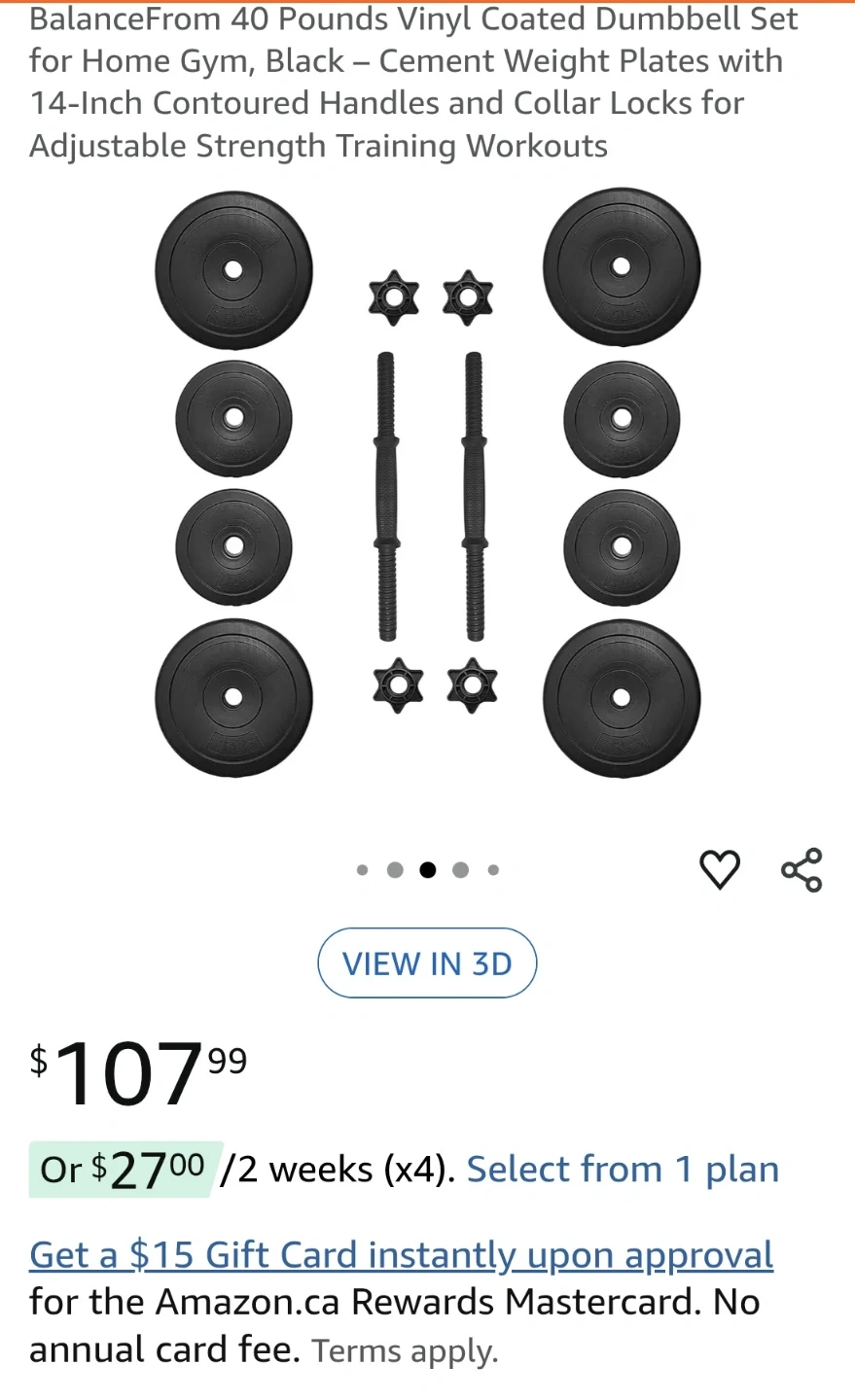
Task: Read Terms apply for the Mastercard offer
Action: [x=405, y=1351]
